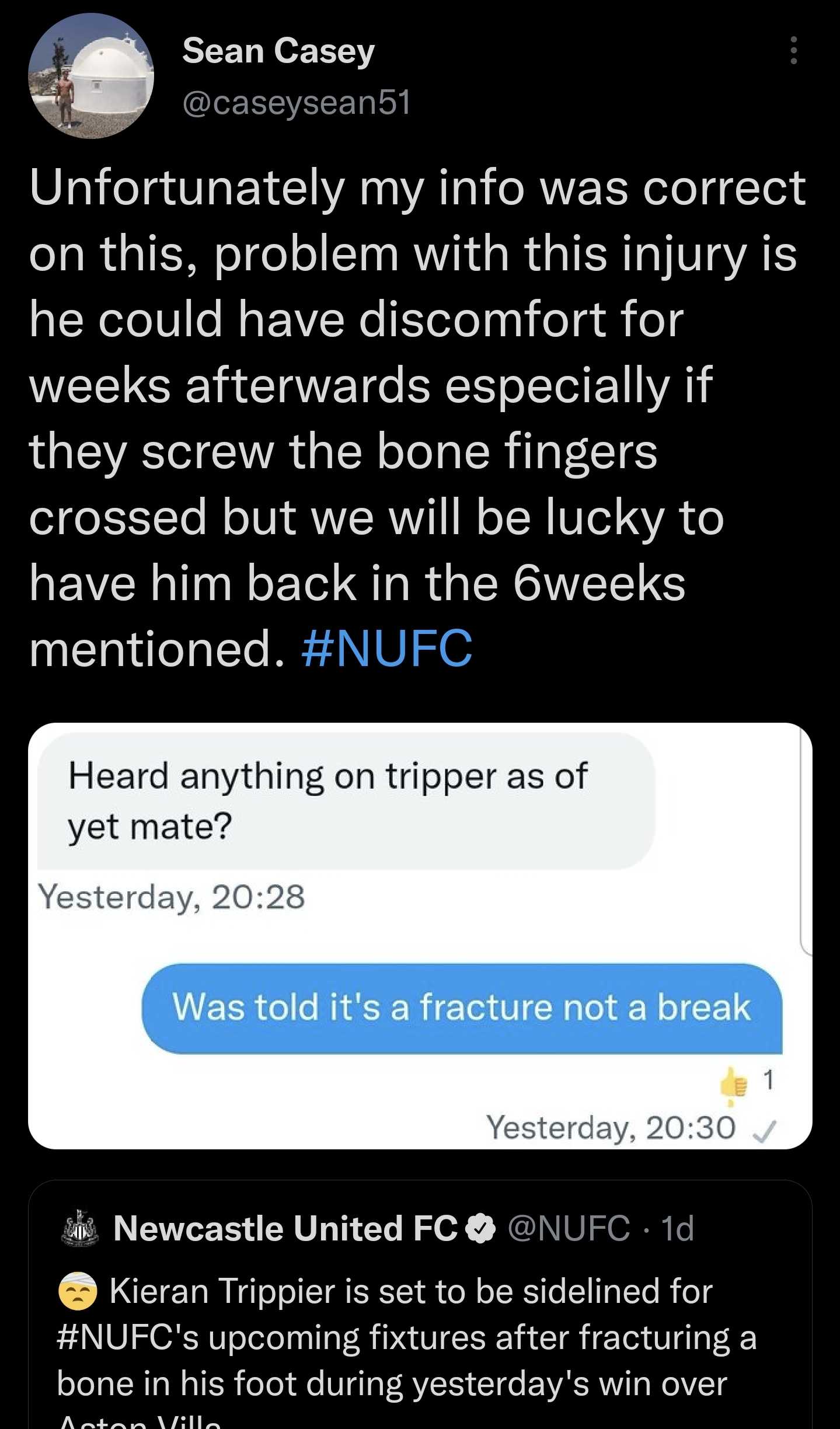
Task: Go to Sean Casey's profile via name
Action: 278,51
